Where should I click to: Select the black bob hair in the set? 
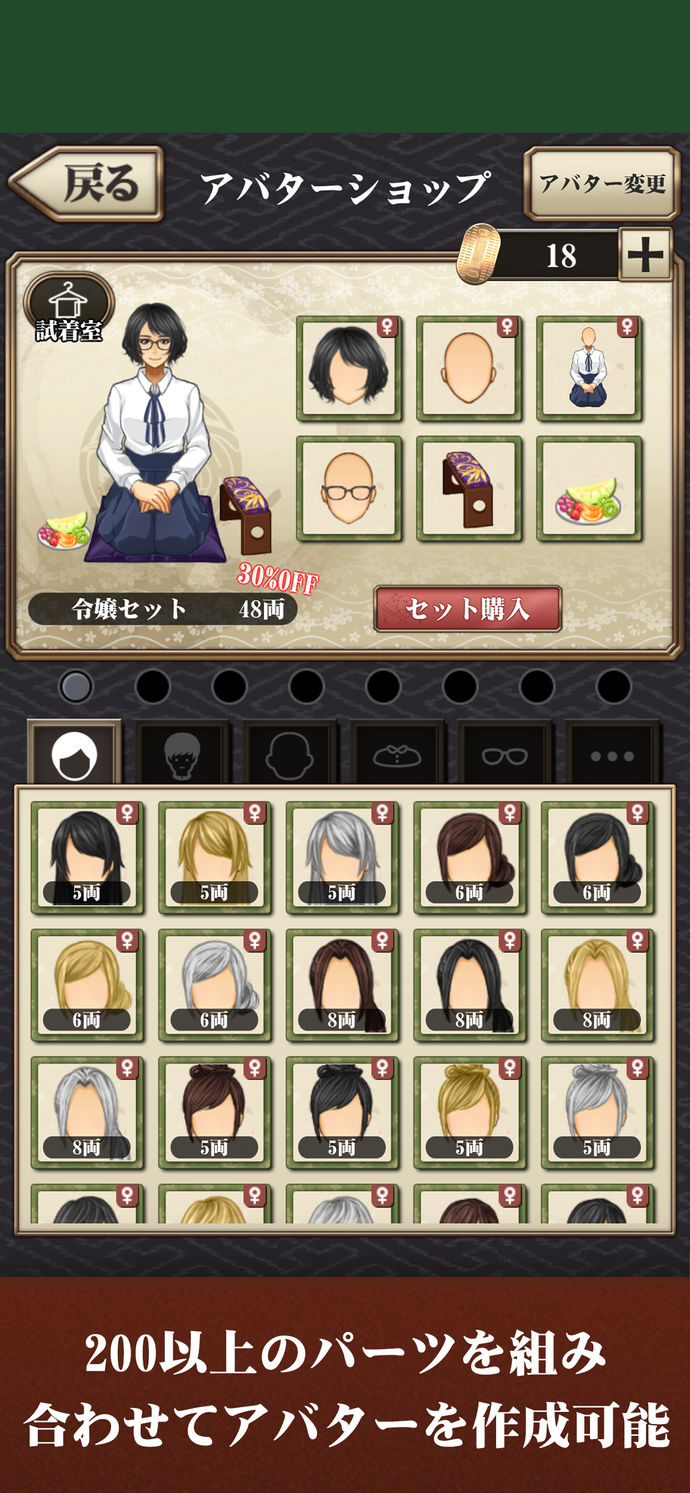(348, 368)
